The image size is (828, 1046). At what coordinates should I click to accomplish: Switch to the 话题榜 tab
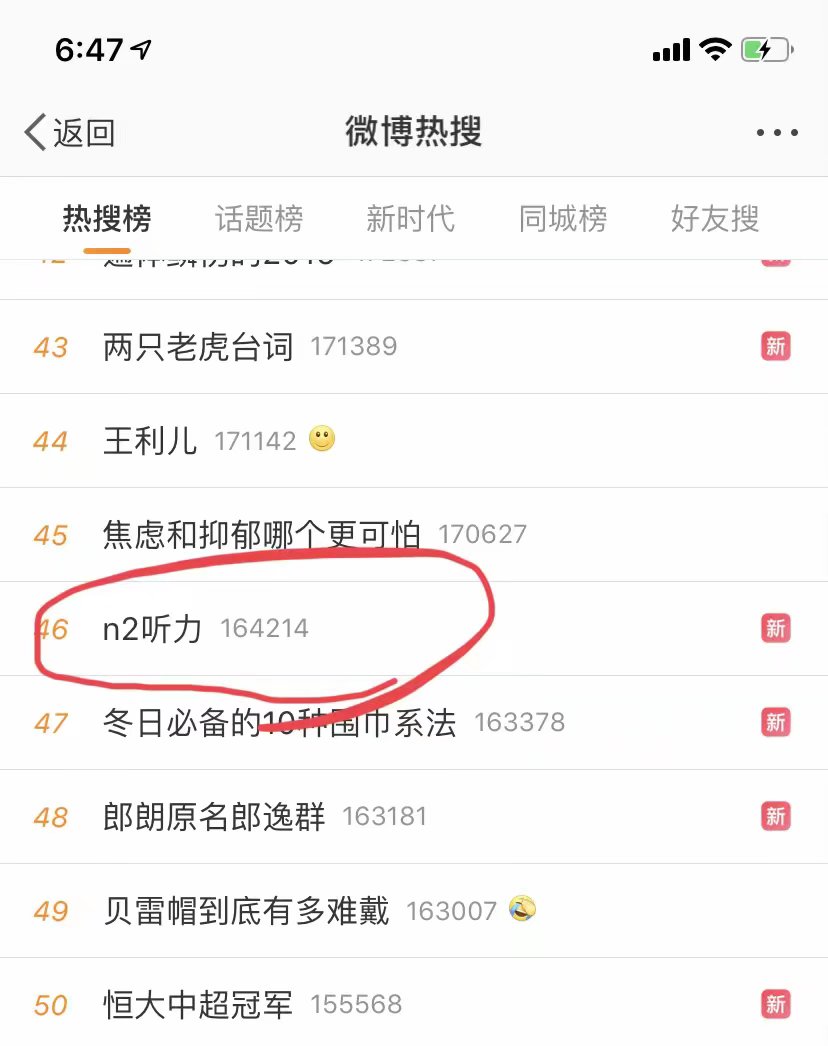point(259,218)
